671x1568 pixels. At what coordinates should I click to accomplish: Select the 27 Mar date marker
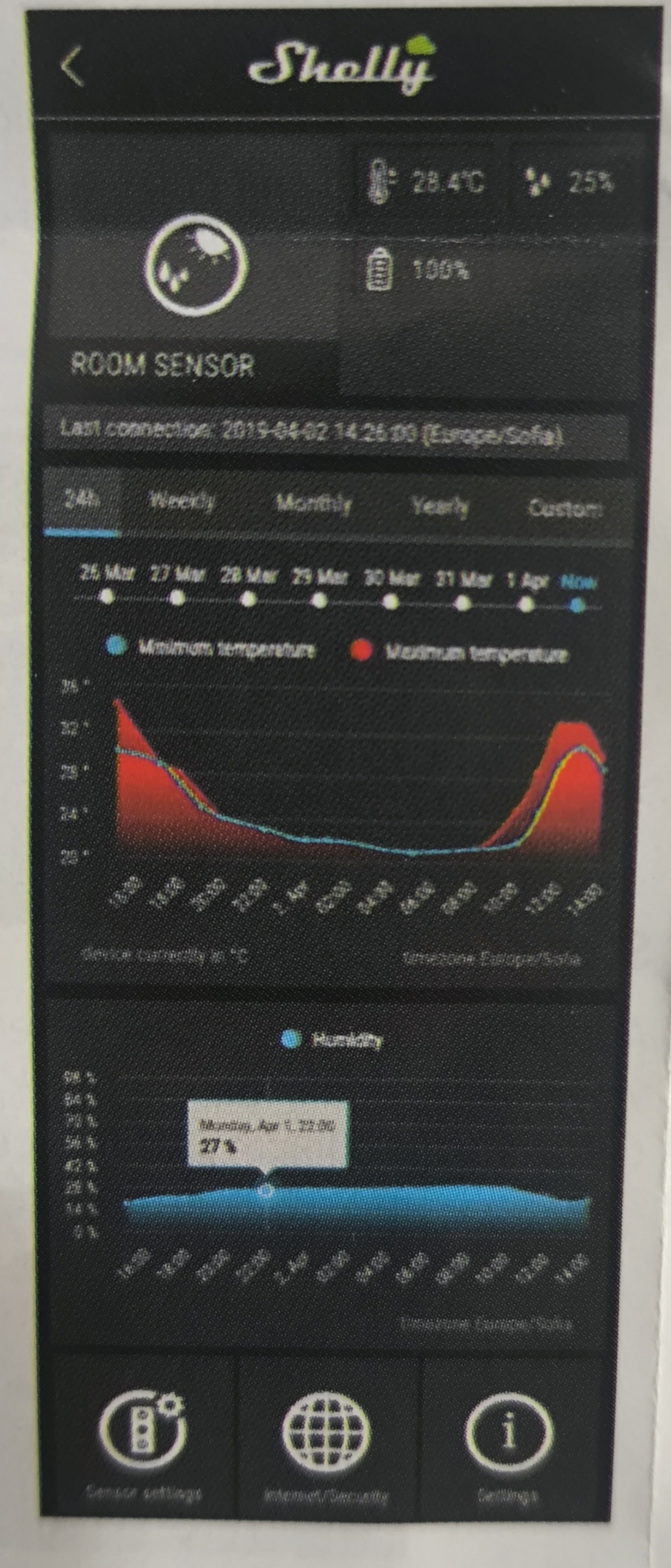pyautogui.click(x=178, y=598)
